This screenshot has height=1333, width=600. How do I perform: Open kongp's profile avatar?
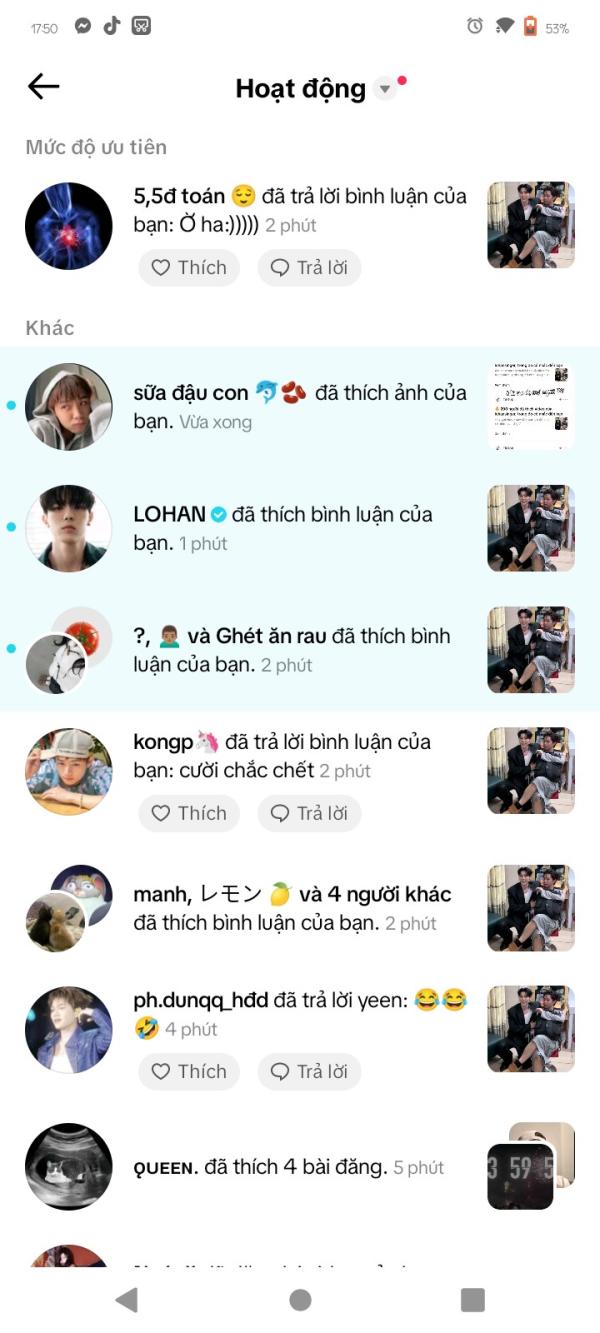(69, 771)
